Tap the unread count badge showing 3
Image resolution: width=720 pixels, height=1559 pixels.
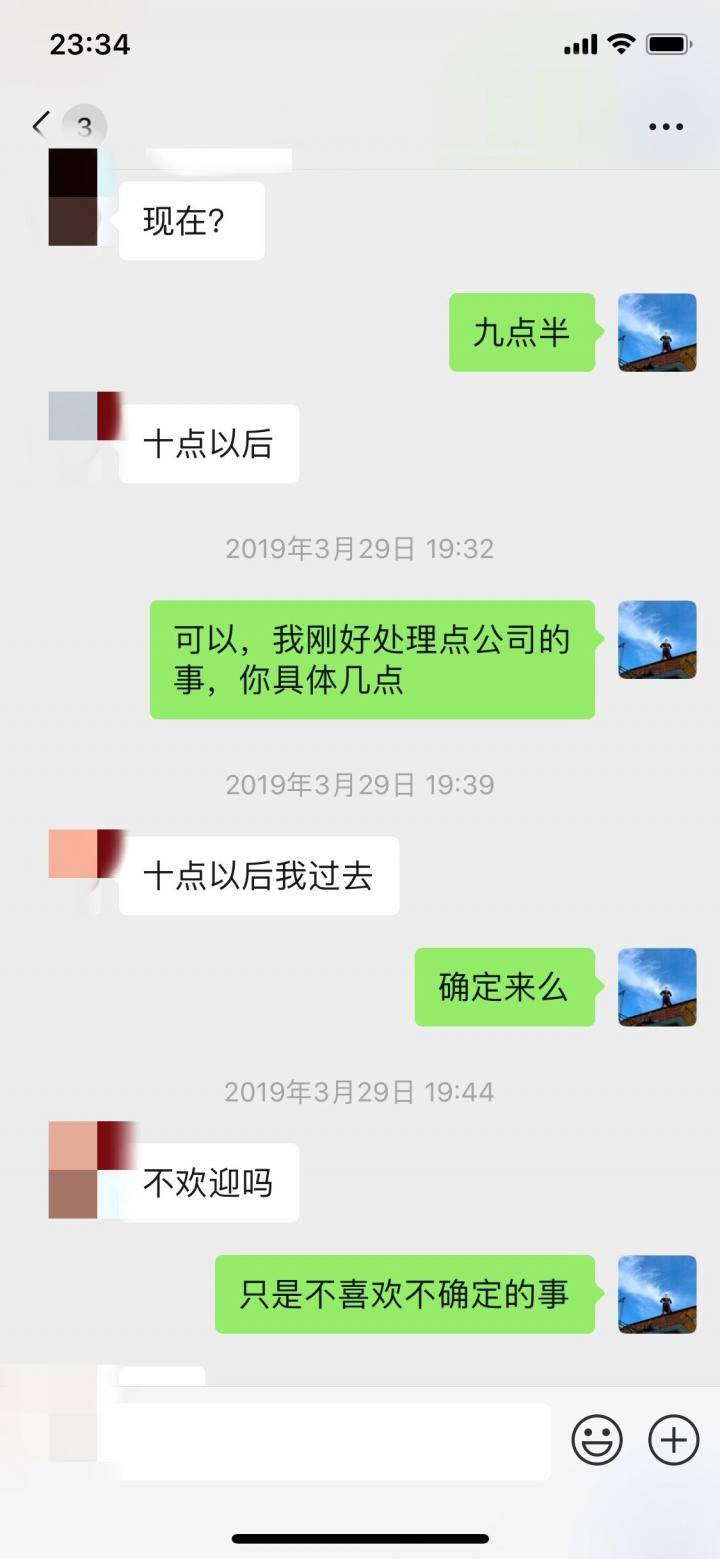(x=83, y=126)
